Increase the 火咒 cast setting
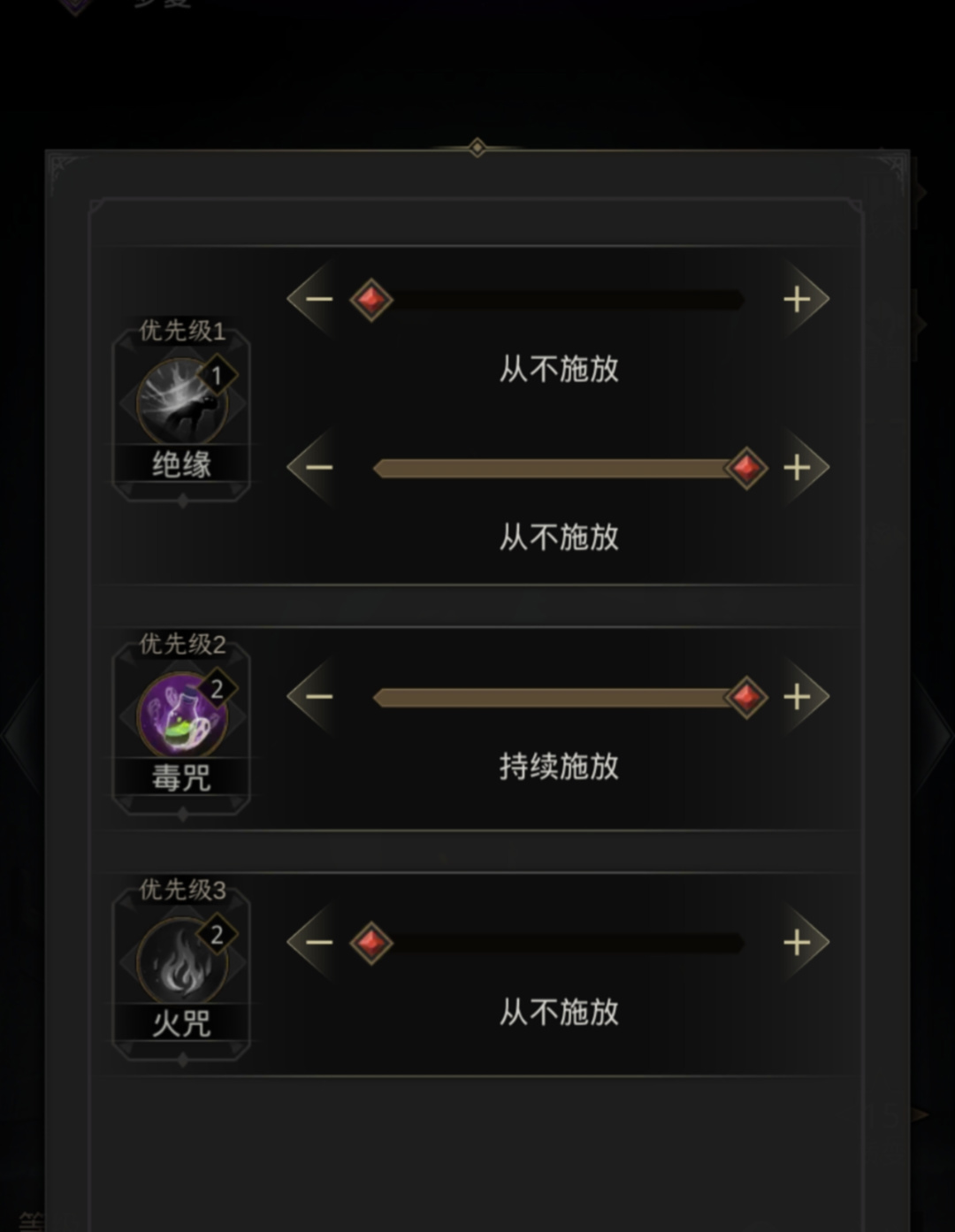 (x=798, y=942)
